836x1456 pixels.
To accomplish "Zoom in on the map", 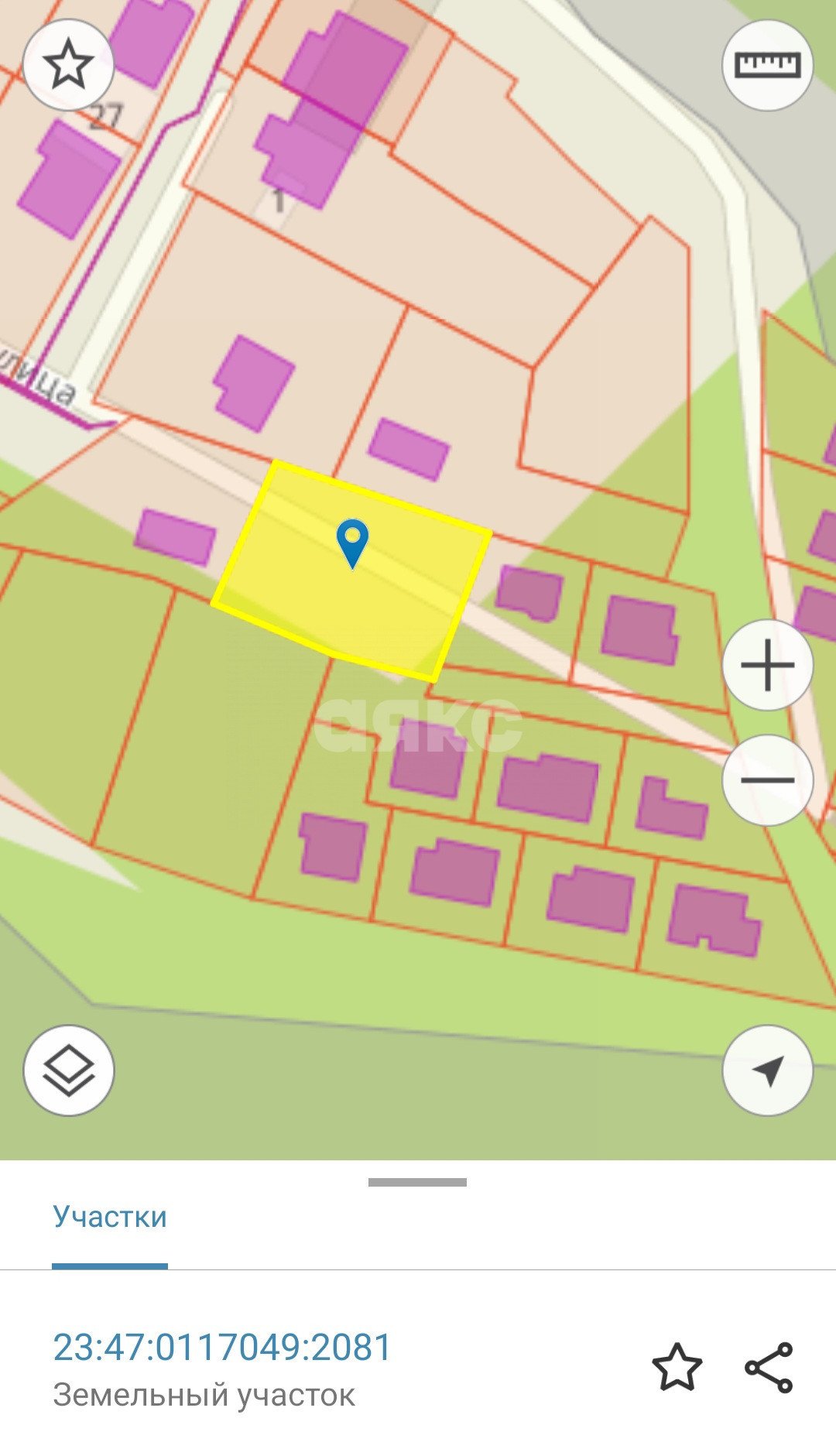I will (x=767, y=665).
